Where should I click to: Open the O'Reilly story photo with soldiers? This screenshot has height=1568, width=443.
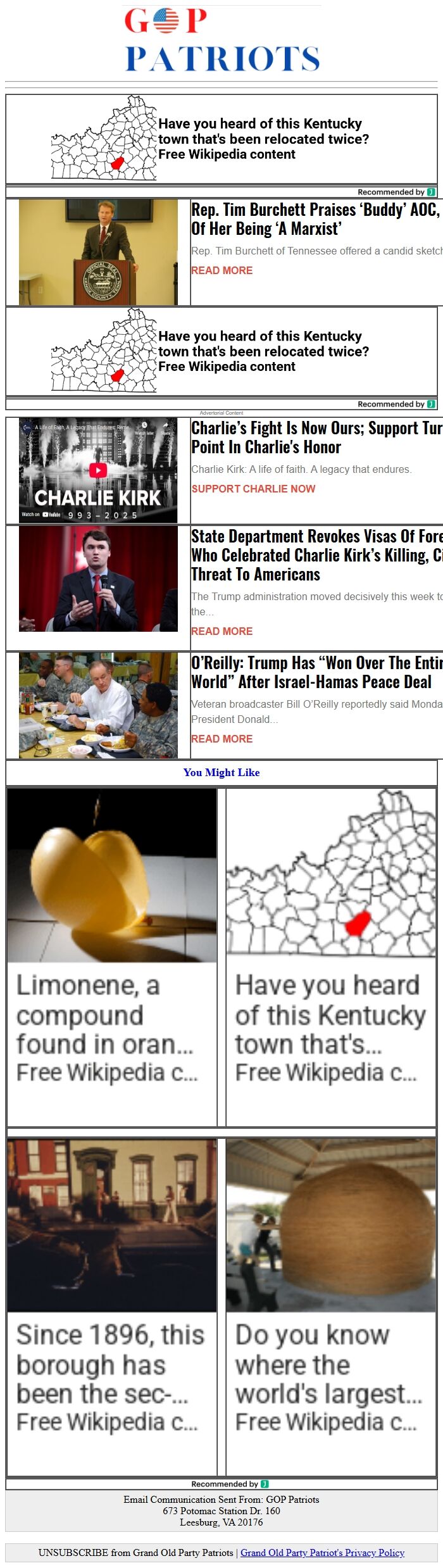coord(98,705)
